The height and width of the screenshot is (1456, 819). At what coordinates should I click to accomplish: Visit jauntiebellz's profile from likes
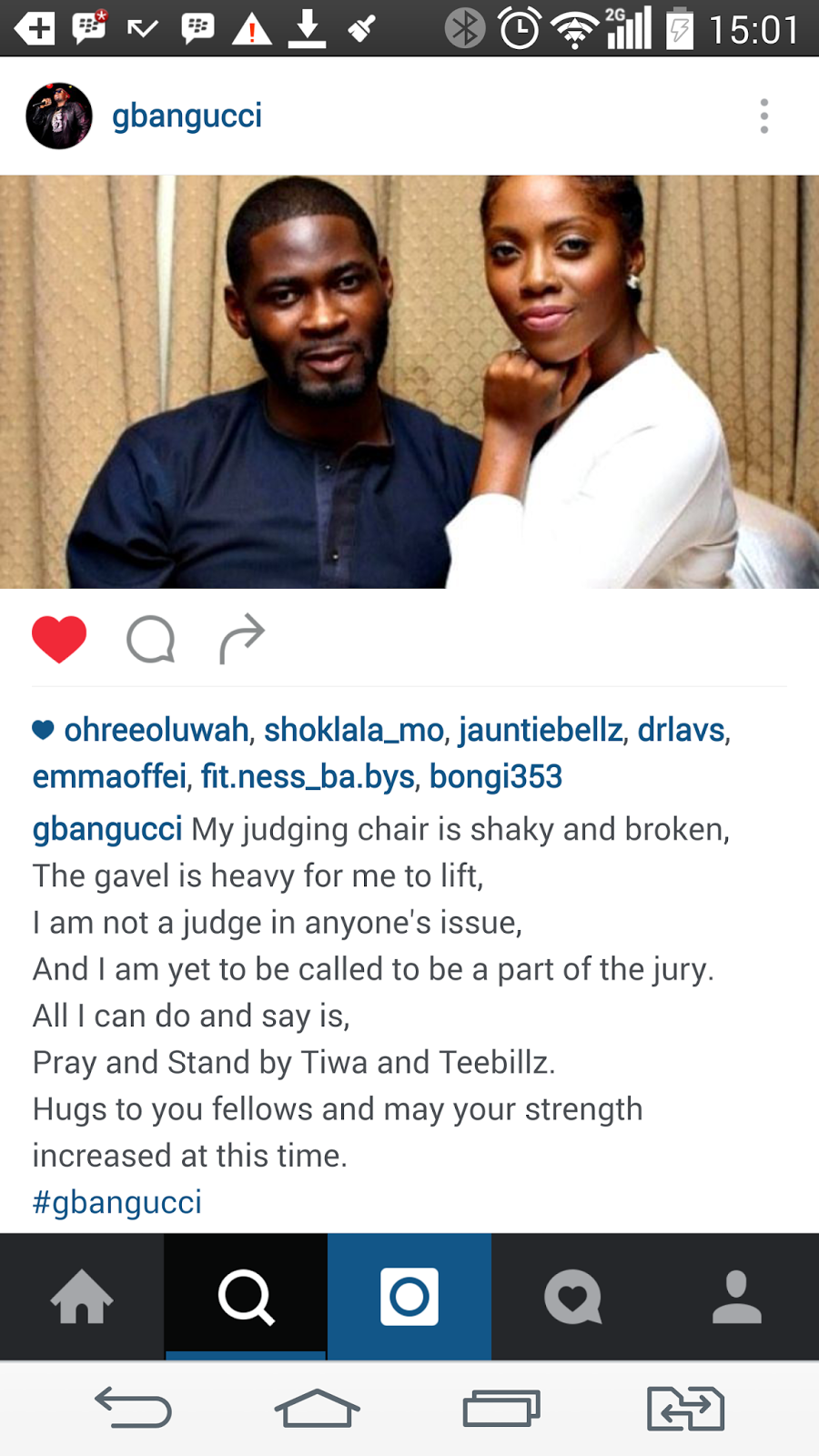point(541,730)
